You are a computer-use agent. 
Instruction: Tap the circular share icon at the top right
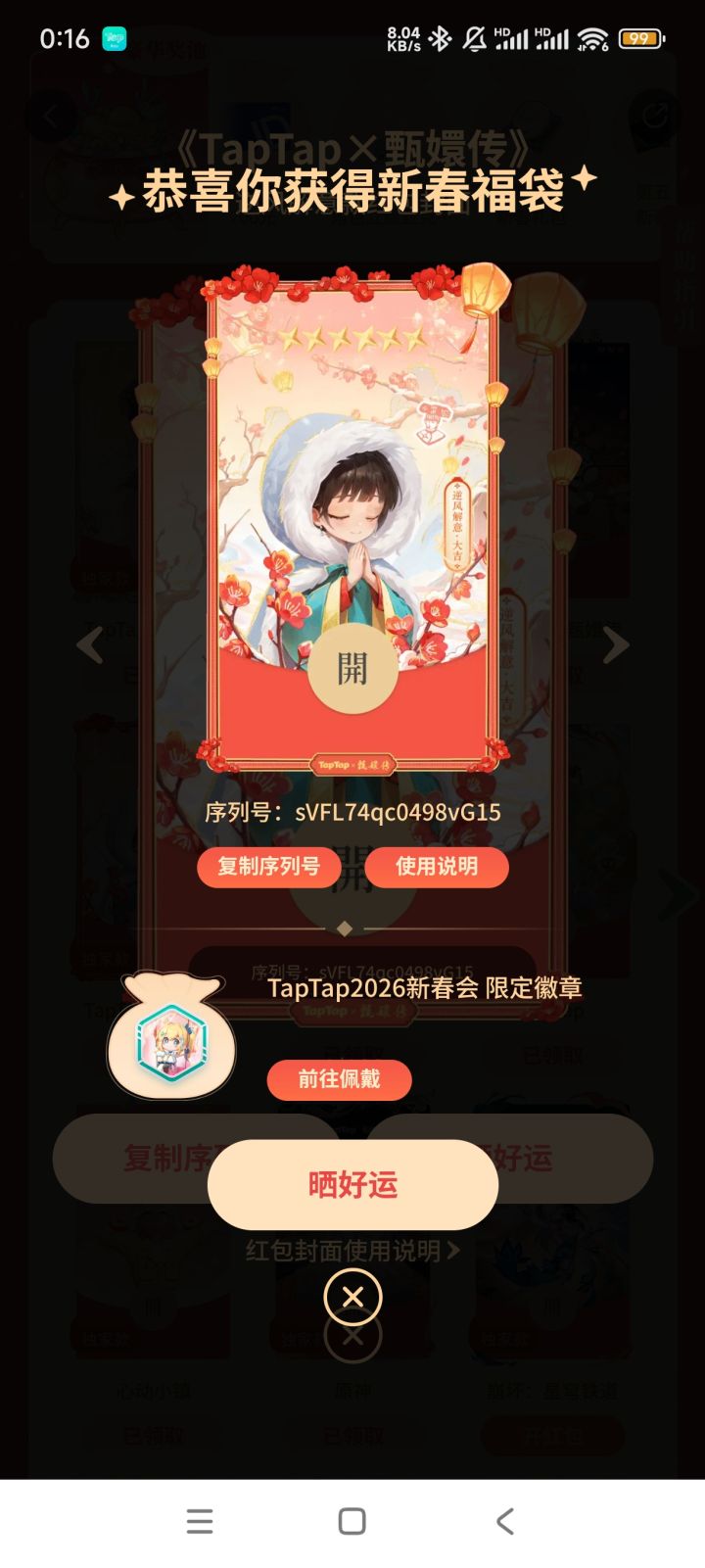pos(654,116)
